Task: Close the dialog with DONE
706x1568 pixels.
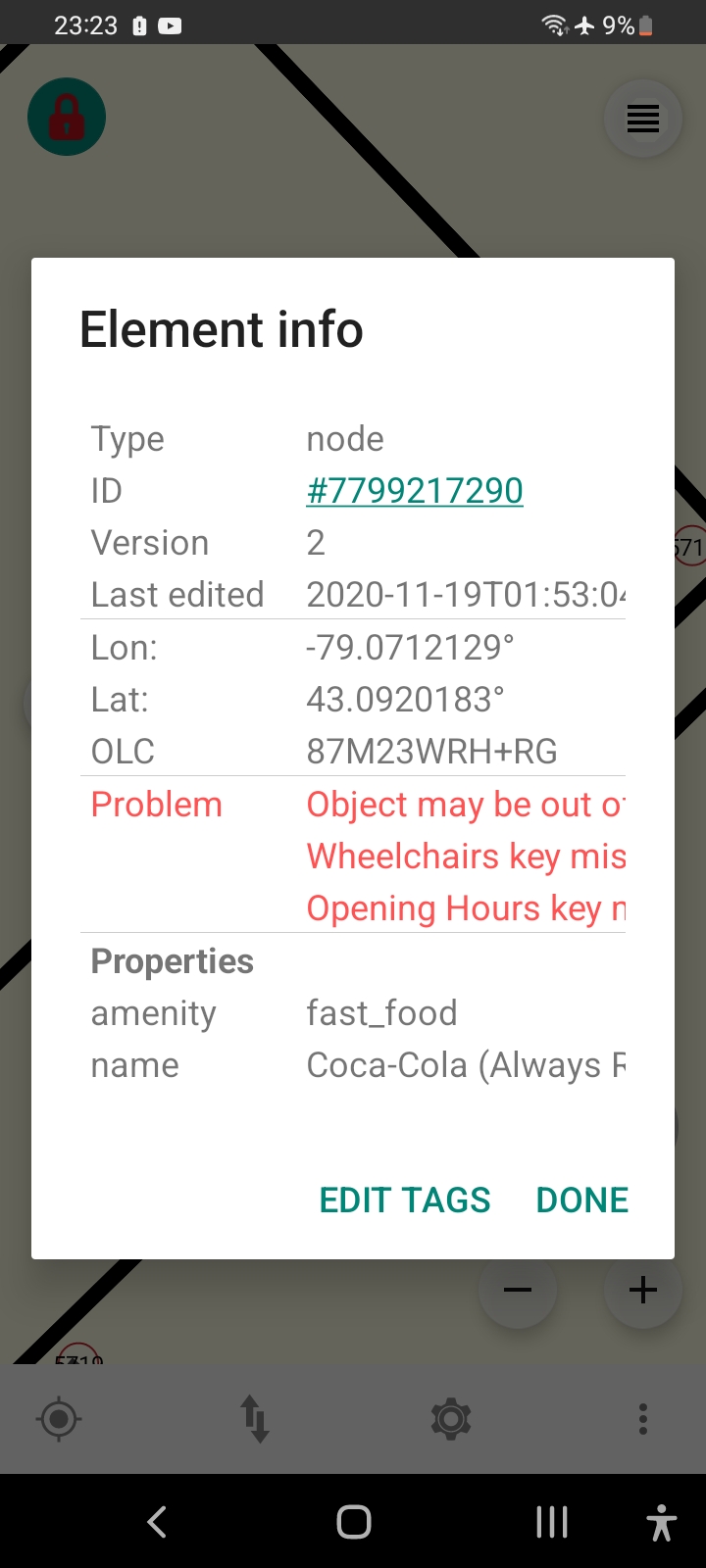Action: click(x=582, y=1200)
